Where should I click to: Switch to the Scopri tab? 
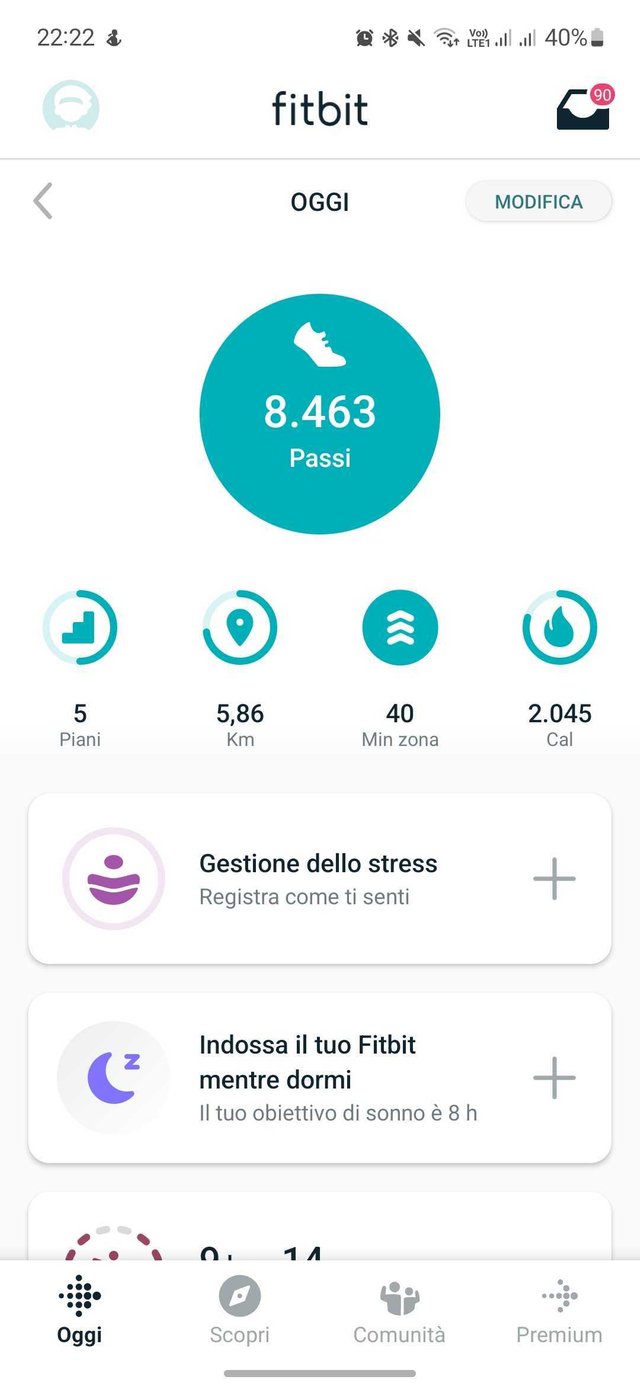point(240,1311)
